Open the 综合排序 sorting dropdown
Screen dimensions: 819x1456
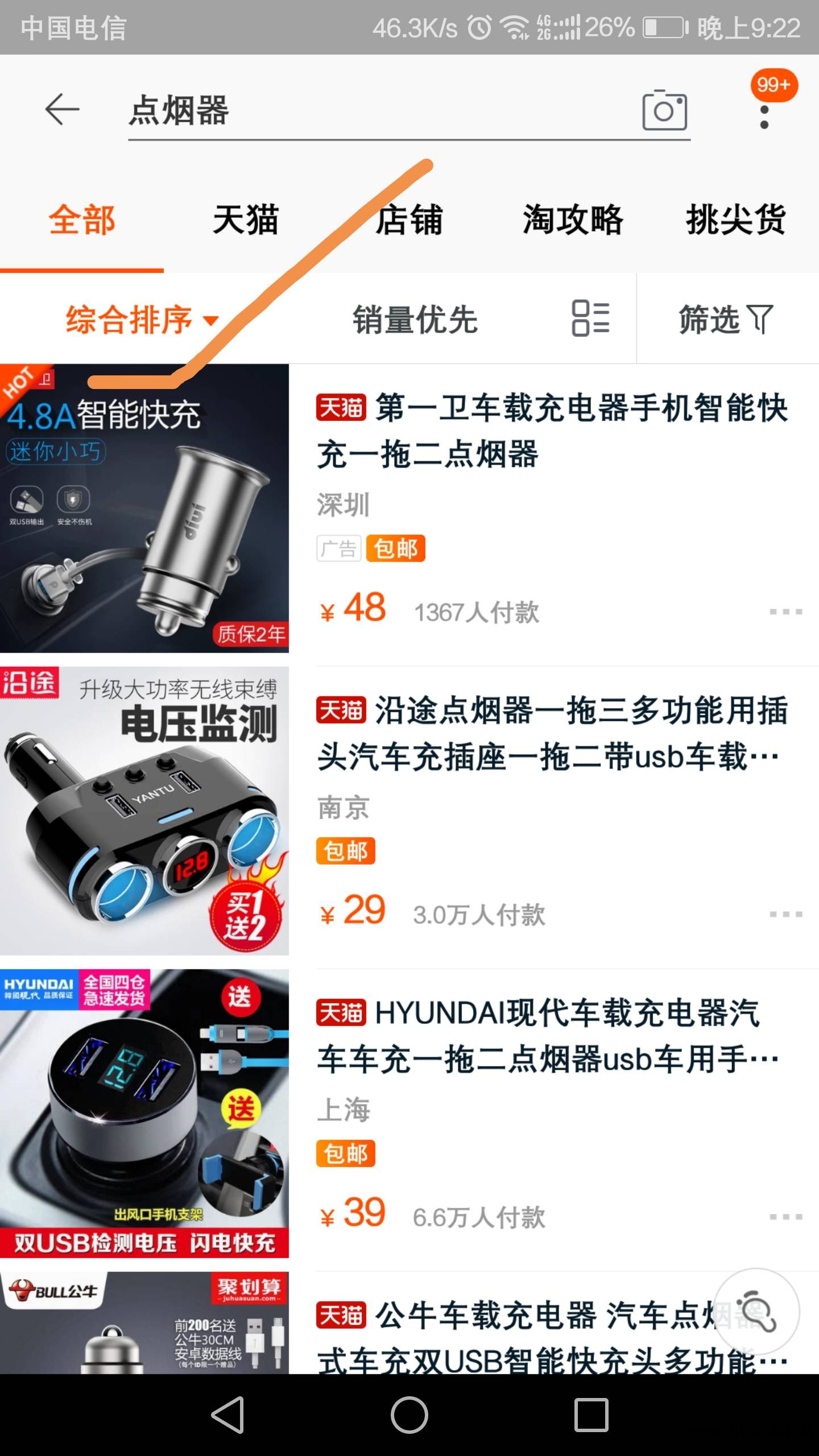coord(128,320)
